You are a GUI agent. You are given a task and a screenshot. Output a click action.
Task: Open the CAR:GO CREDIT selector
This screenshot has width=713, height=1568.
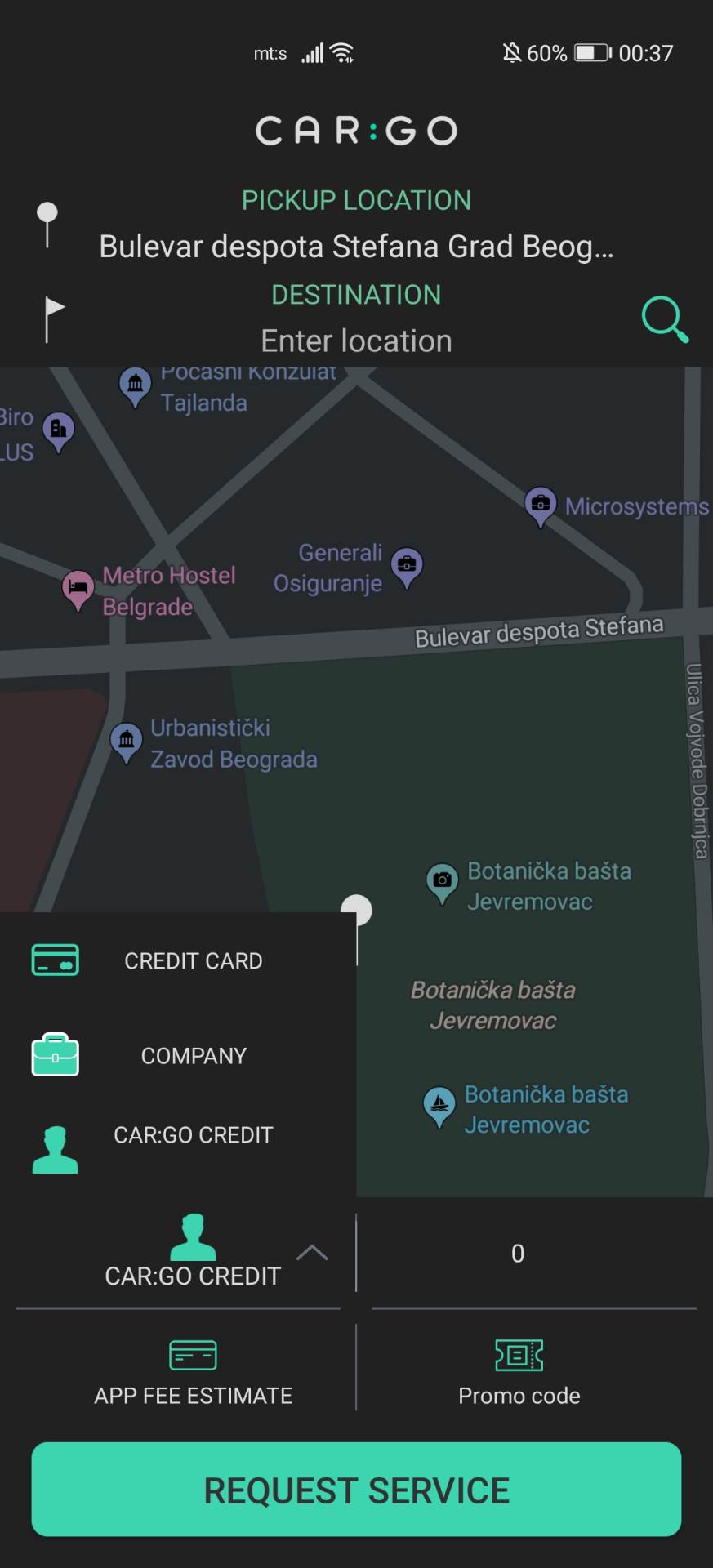point(193,1252)
